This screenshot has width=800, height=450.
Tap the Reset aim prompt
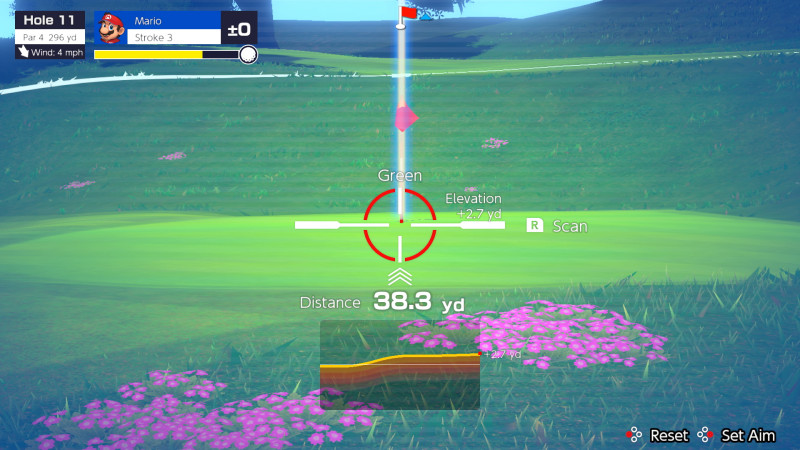(x=658, y=436)
